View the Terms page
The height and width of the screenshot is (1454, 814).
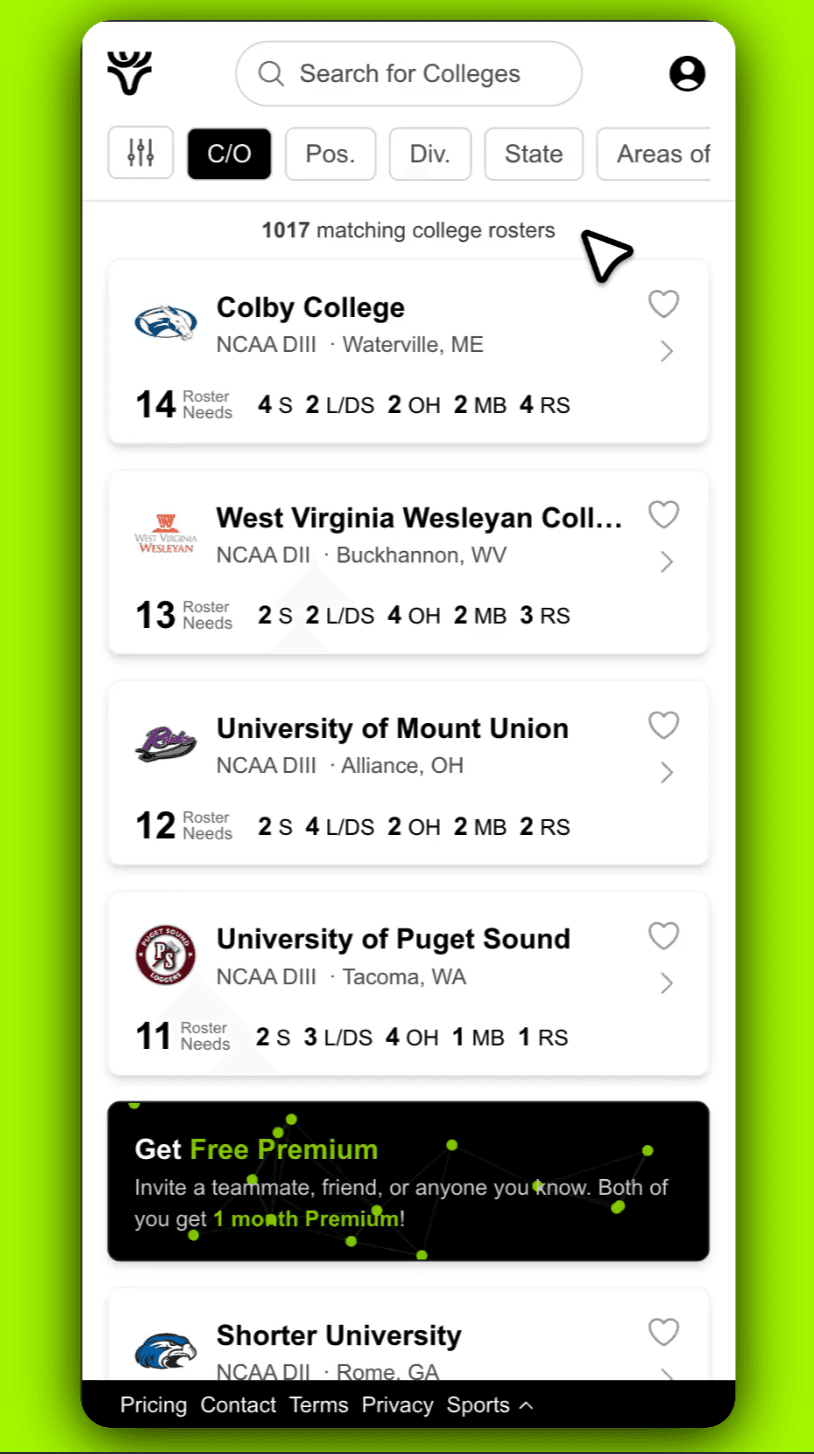coord(319,1405)
